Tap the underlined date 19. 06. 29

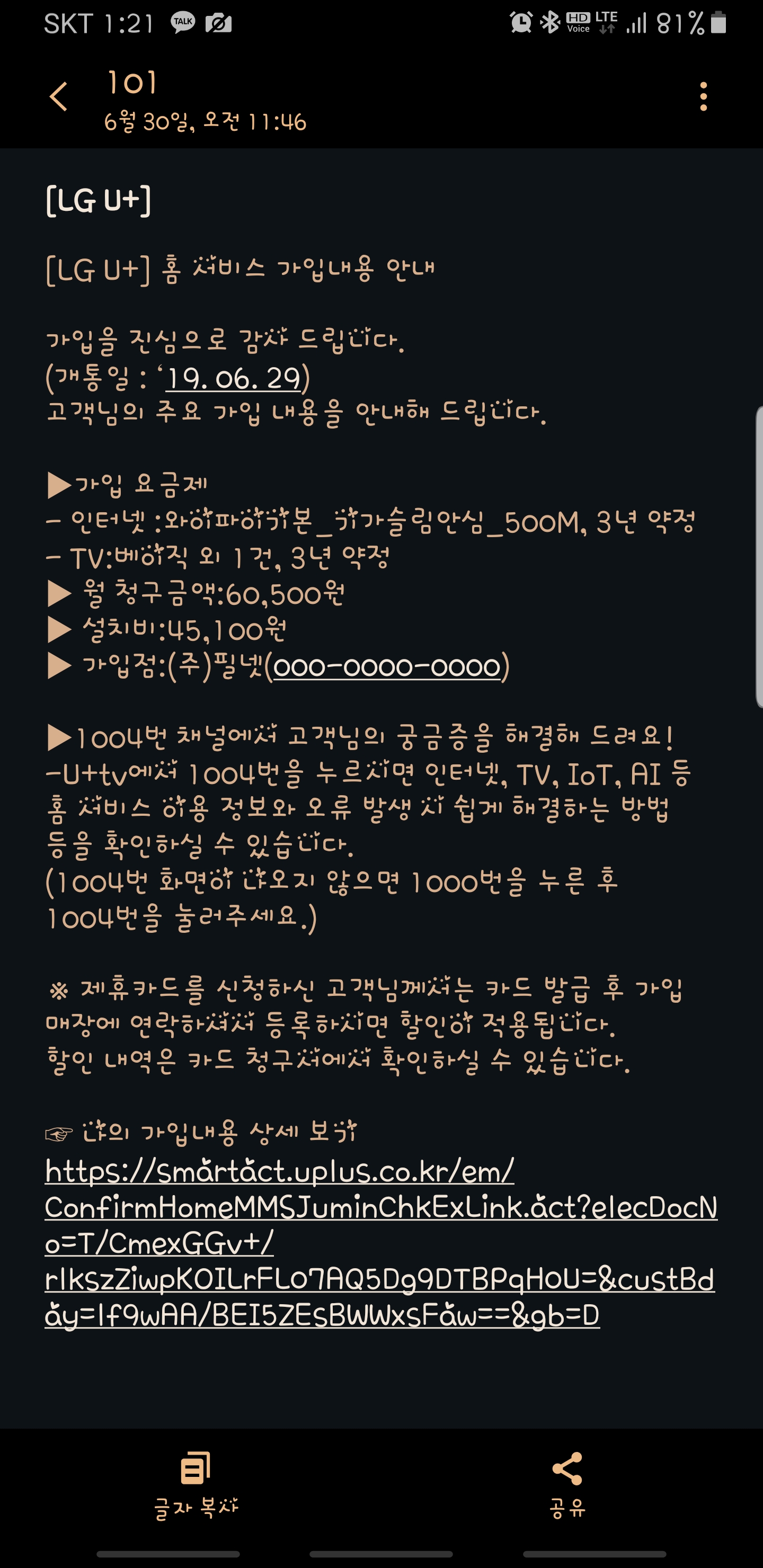tap(234, 379)
